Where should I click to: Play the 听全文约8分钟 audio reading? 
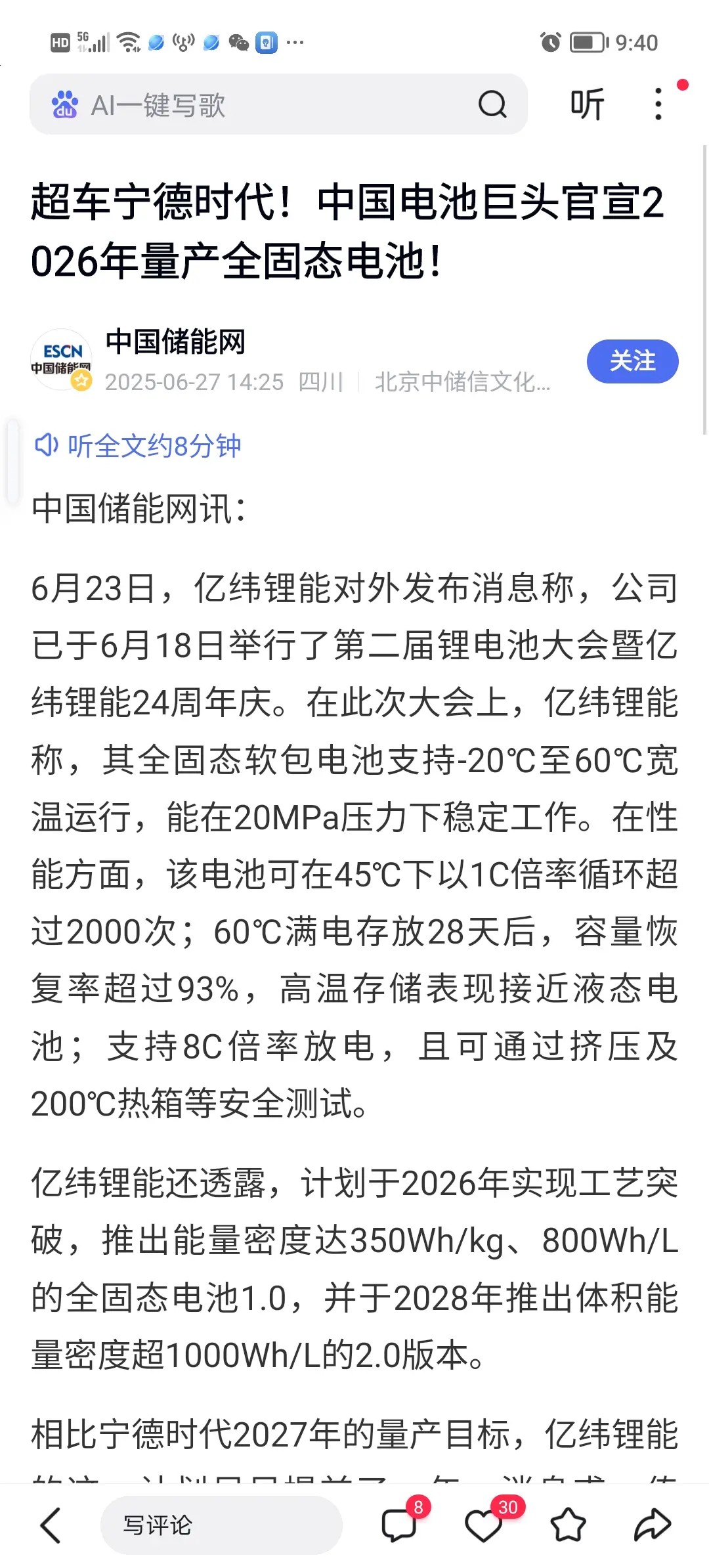[139, 446]
